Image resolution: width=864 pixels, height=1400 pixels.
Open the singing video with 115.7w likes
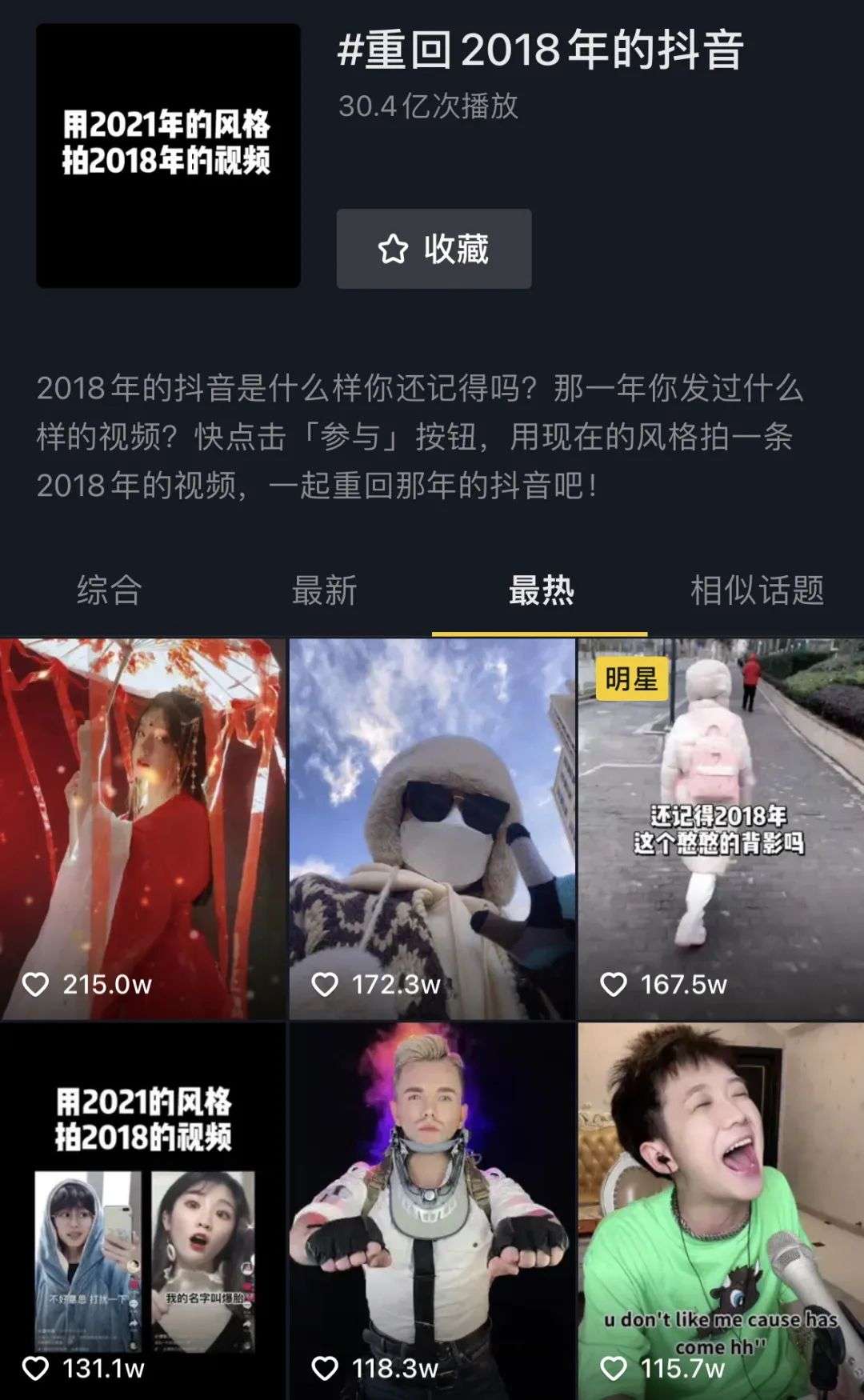click(x=721, y=1208)
